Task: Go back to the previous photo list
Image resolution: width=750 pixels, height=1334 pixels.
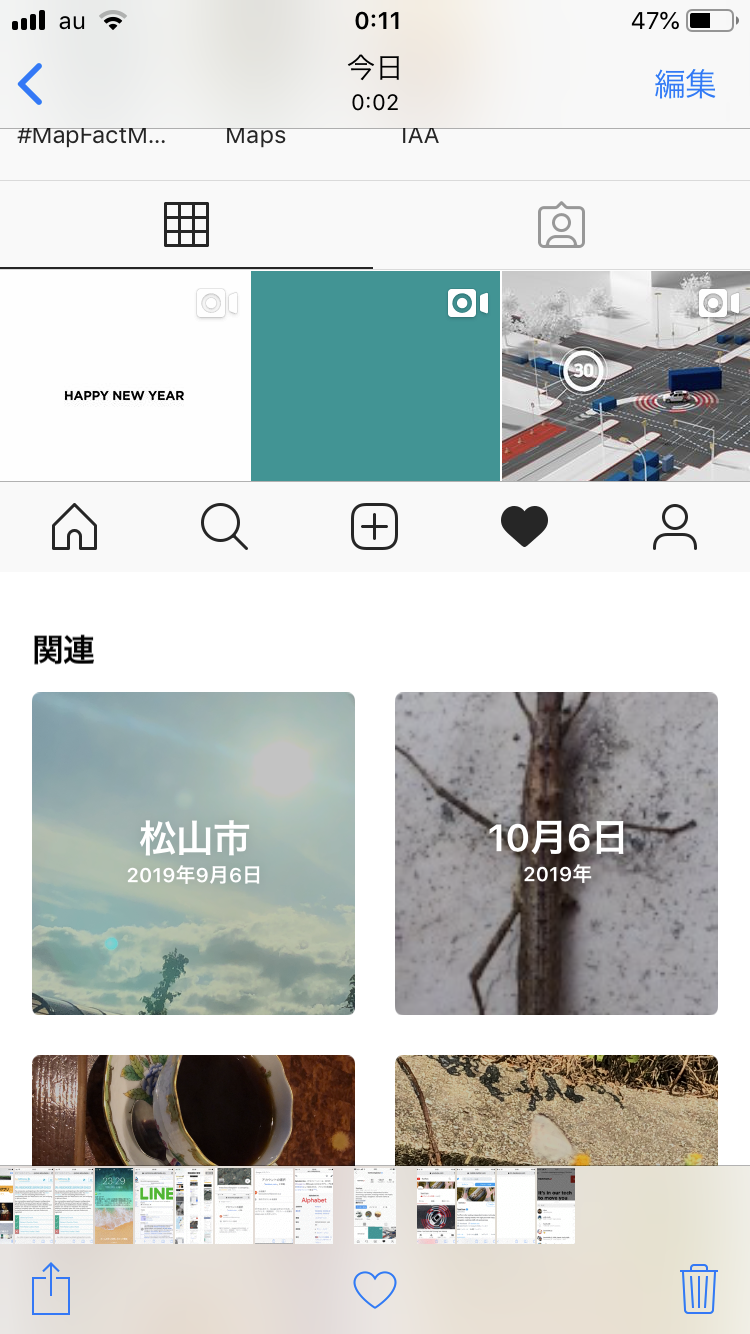Action: click(31, 84)
